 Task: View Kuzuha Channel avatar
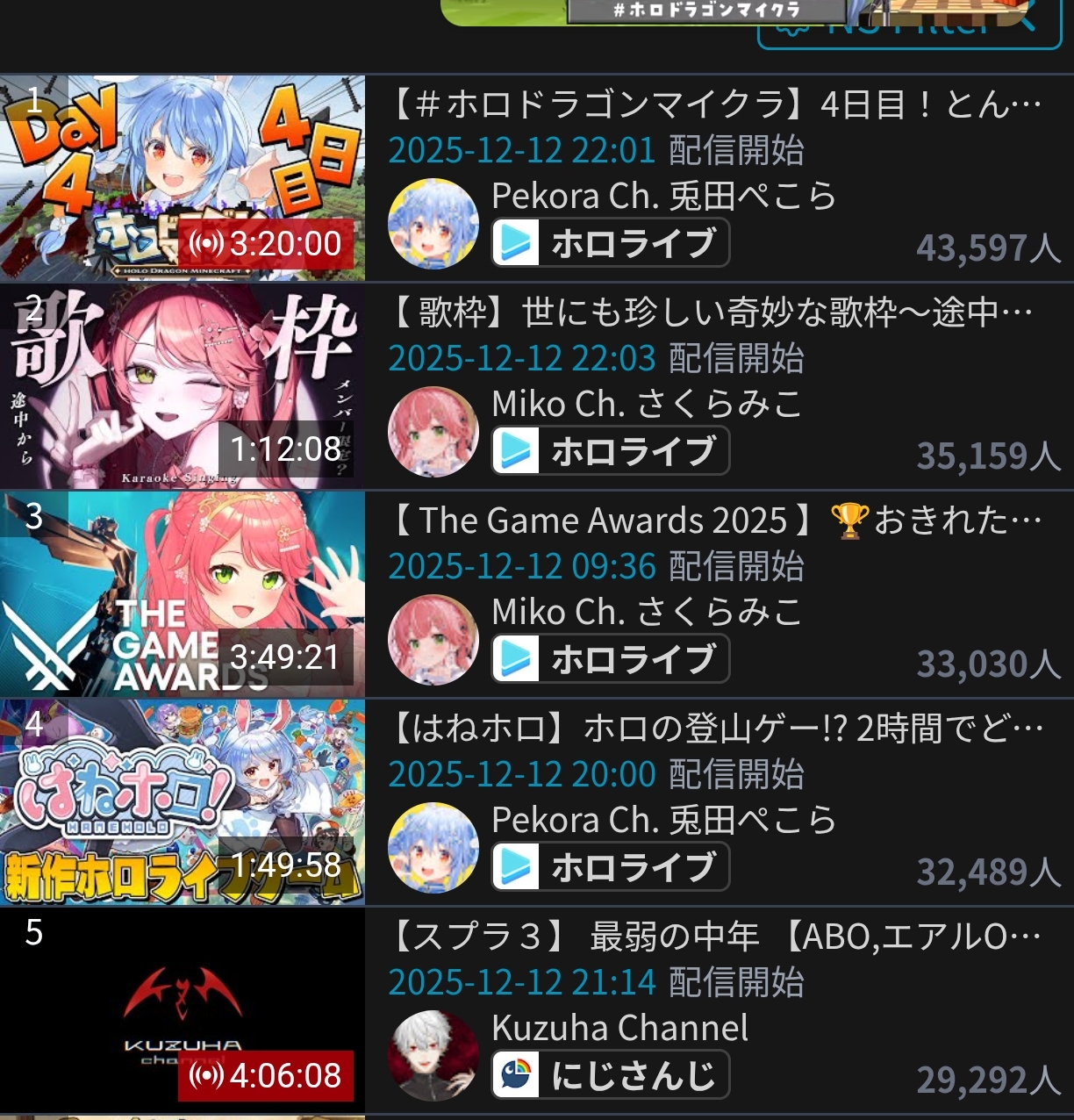pyautogui.click(x=433, y=1055)
